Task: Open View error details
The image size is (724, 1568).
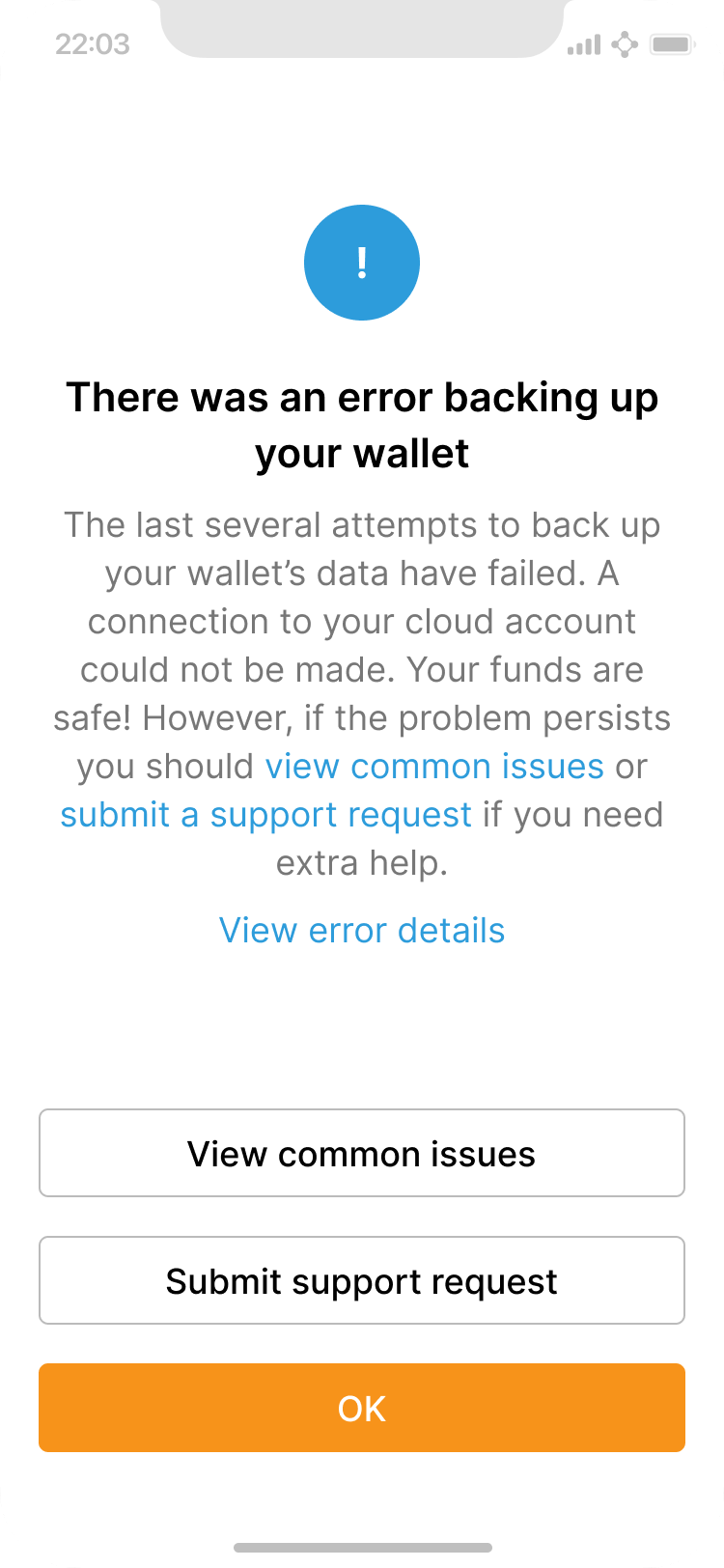Action: [362, 931]
